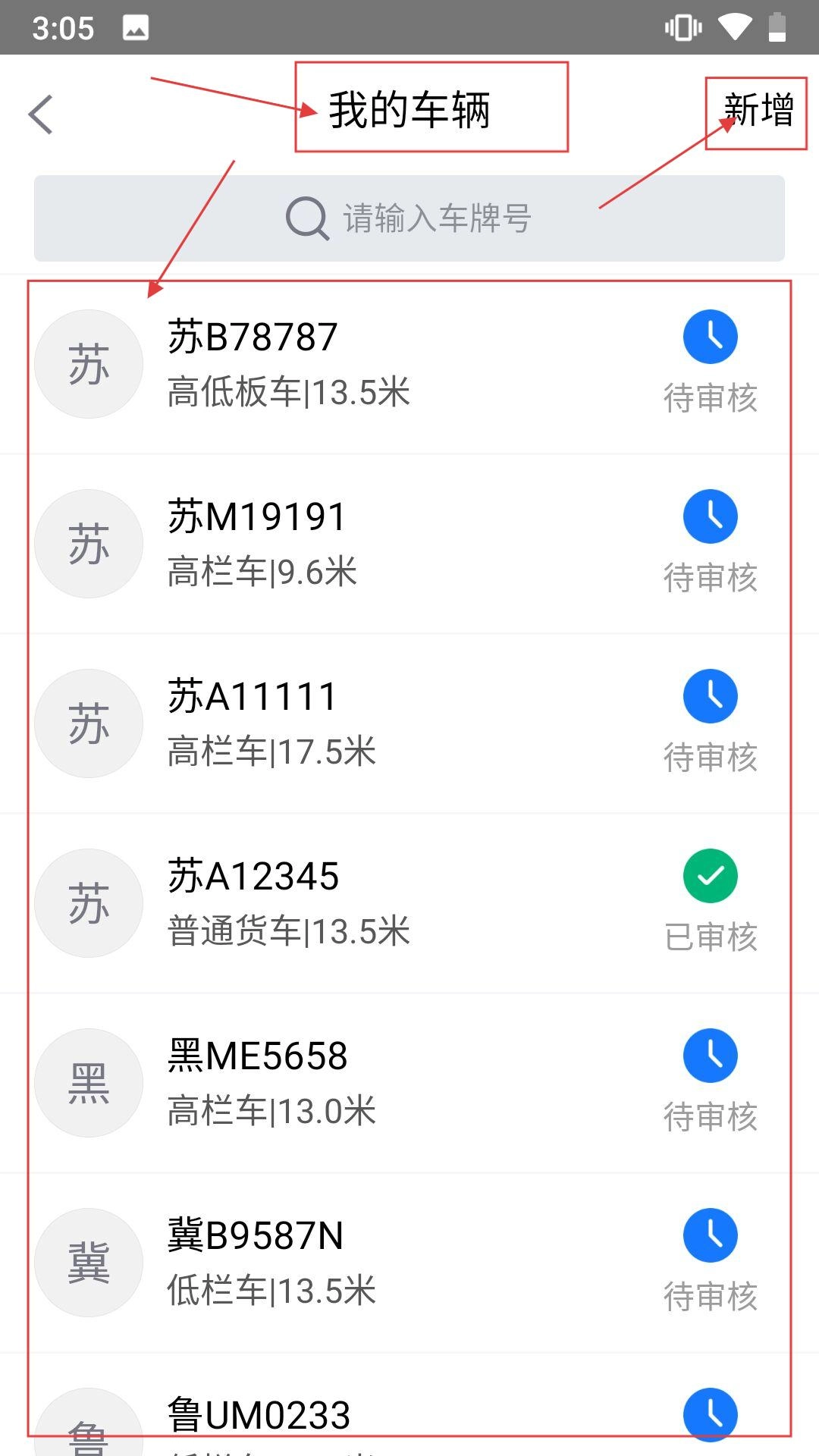Viewport: 819px width, 1456px height.
Task: Open vehicle 苏B78787
Action: 253,337
